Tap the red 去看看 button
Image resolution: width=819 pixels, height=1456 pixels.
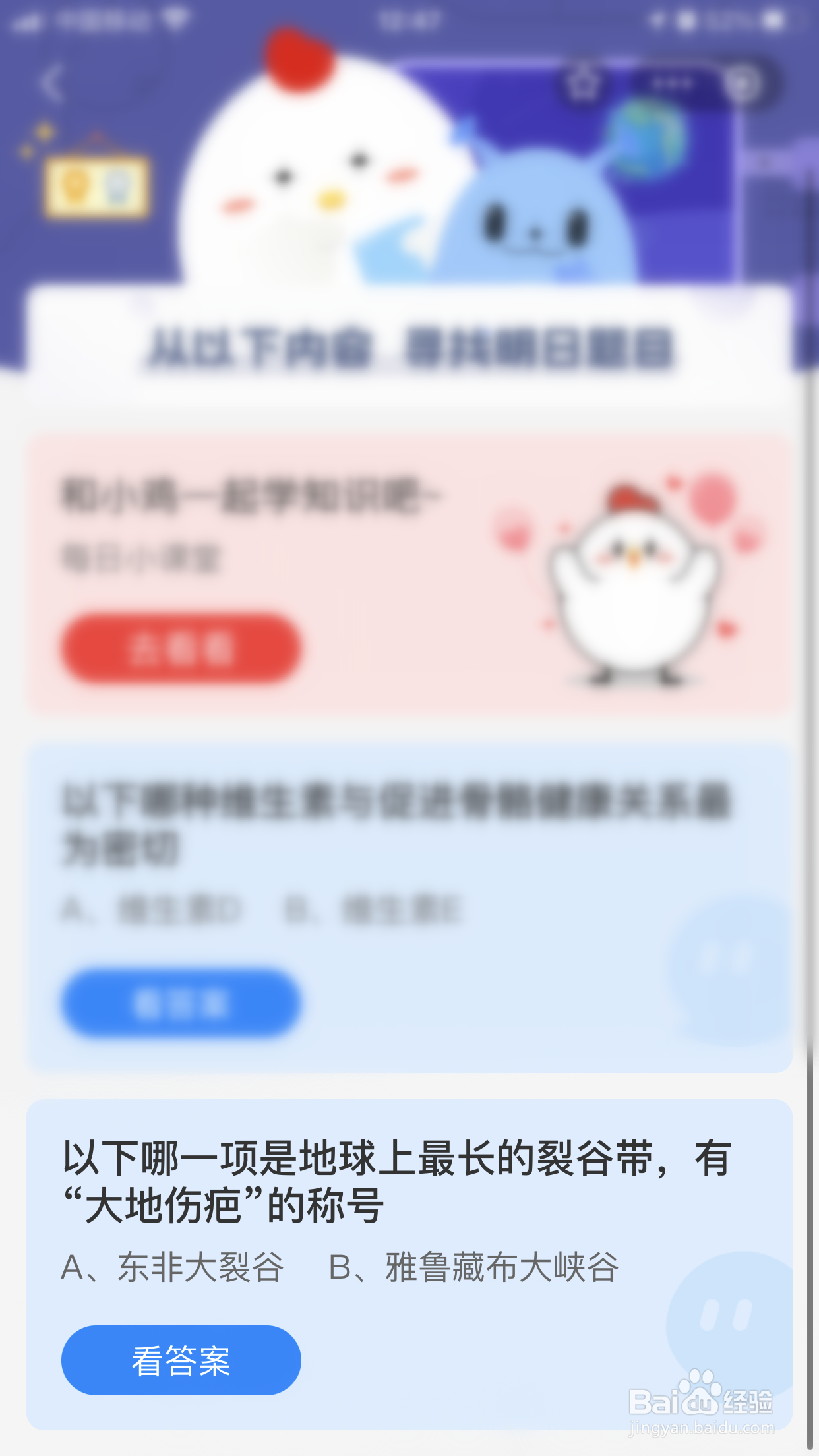tap(181, 650)
